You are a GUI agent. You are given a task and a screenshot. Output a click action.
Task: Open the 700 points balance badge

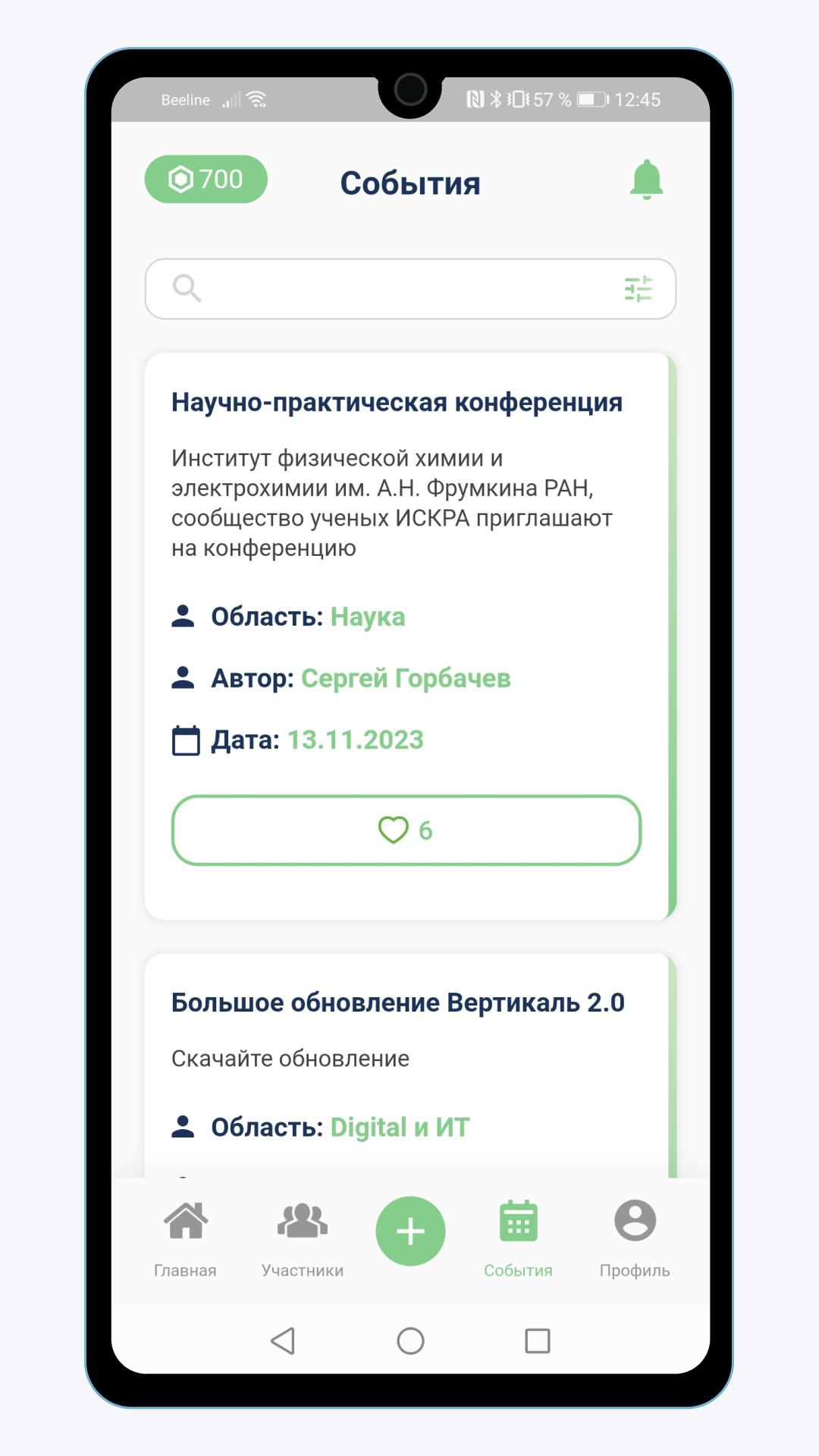pos(206,179)
